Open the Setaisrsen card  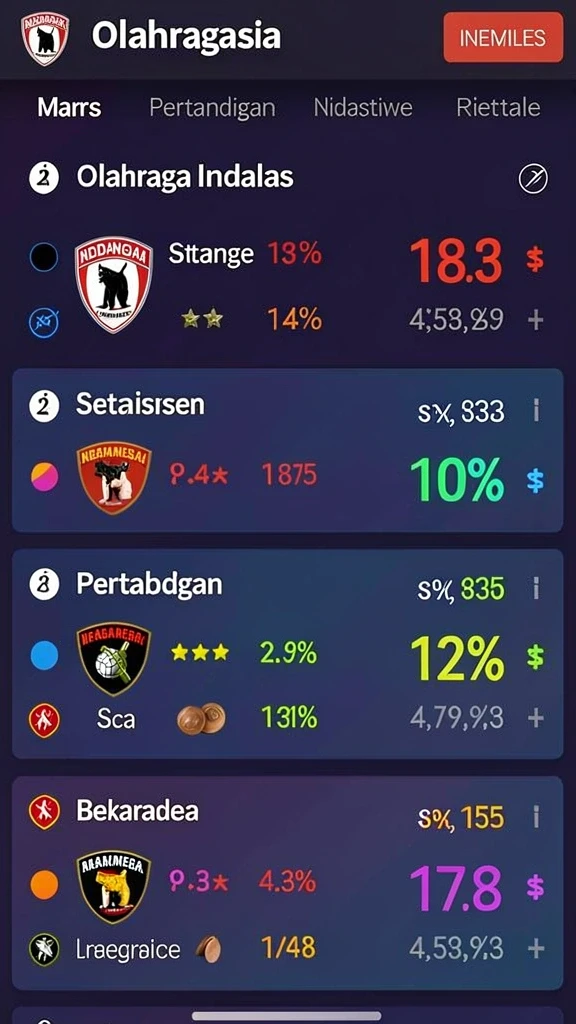[x=287, y=450]
